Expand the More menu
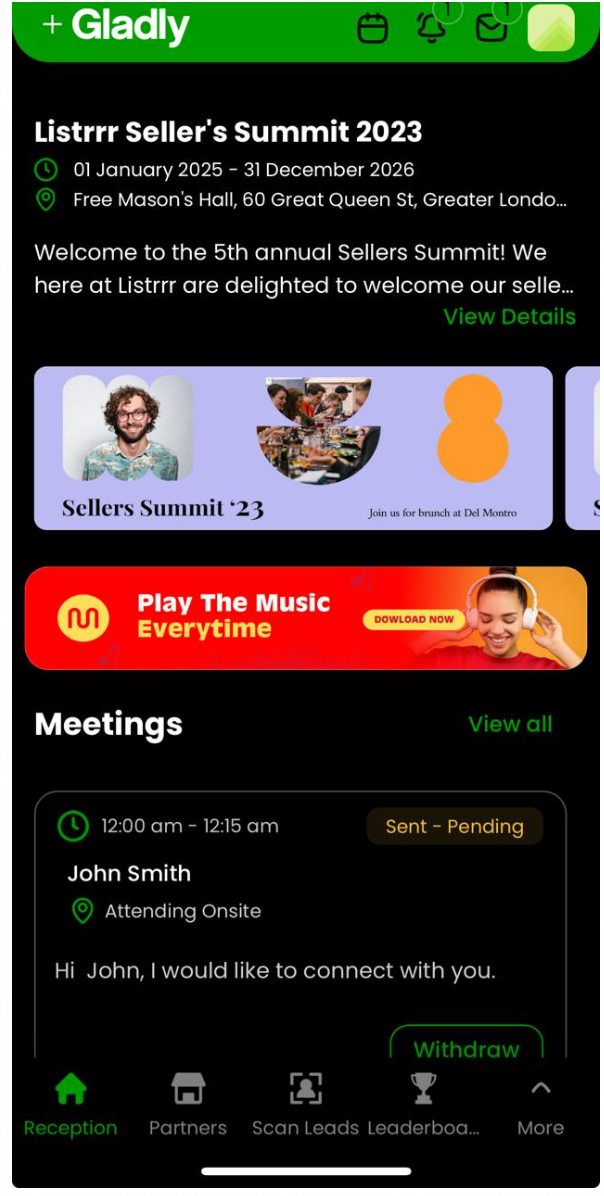This screenshot has height=1196, width=604. coord(540,1105)
